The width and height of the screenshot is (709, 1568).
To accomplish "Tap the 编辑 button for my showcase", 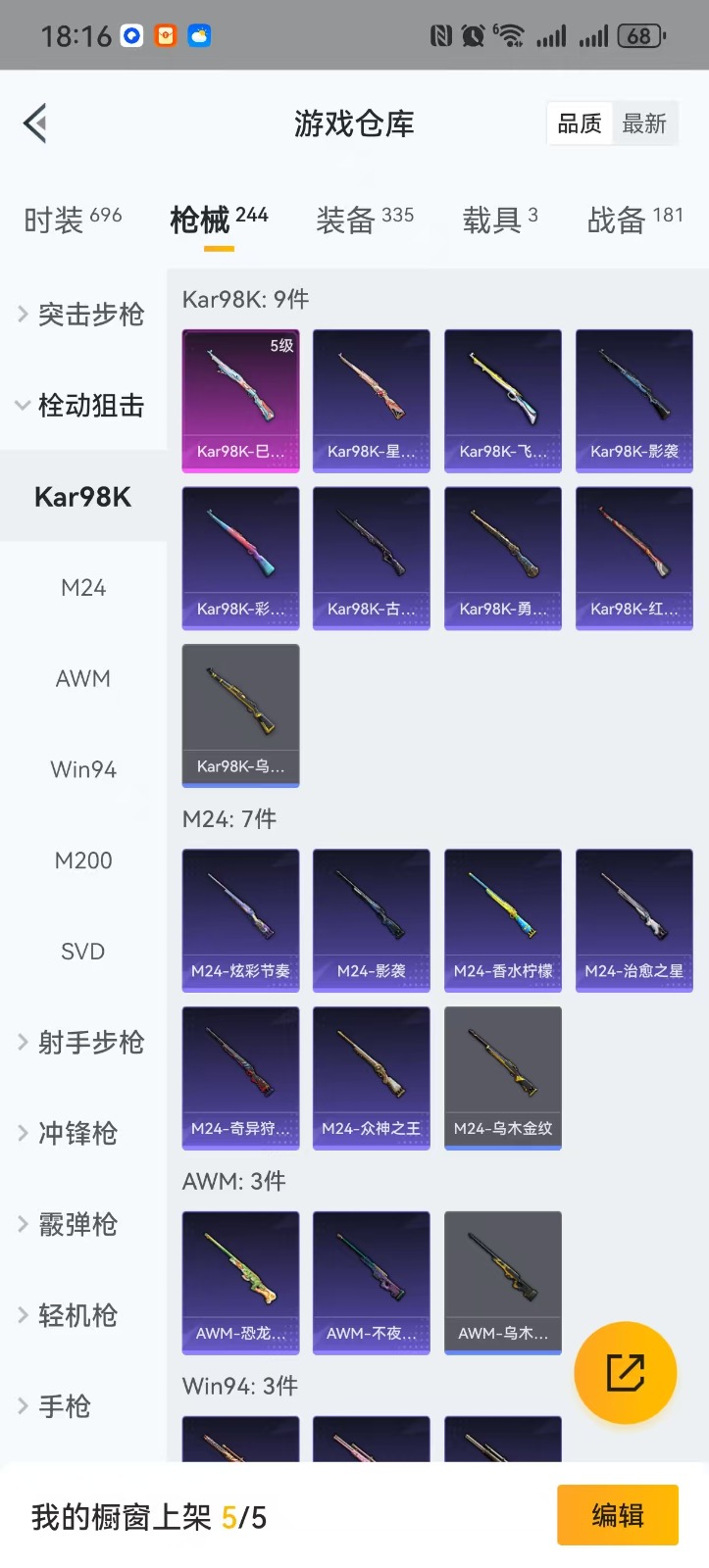I will pos(618,1515).
